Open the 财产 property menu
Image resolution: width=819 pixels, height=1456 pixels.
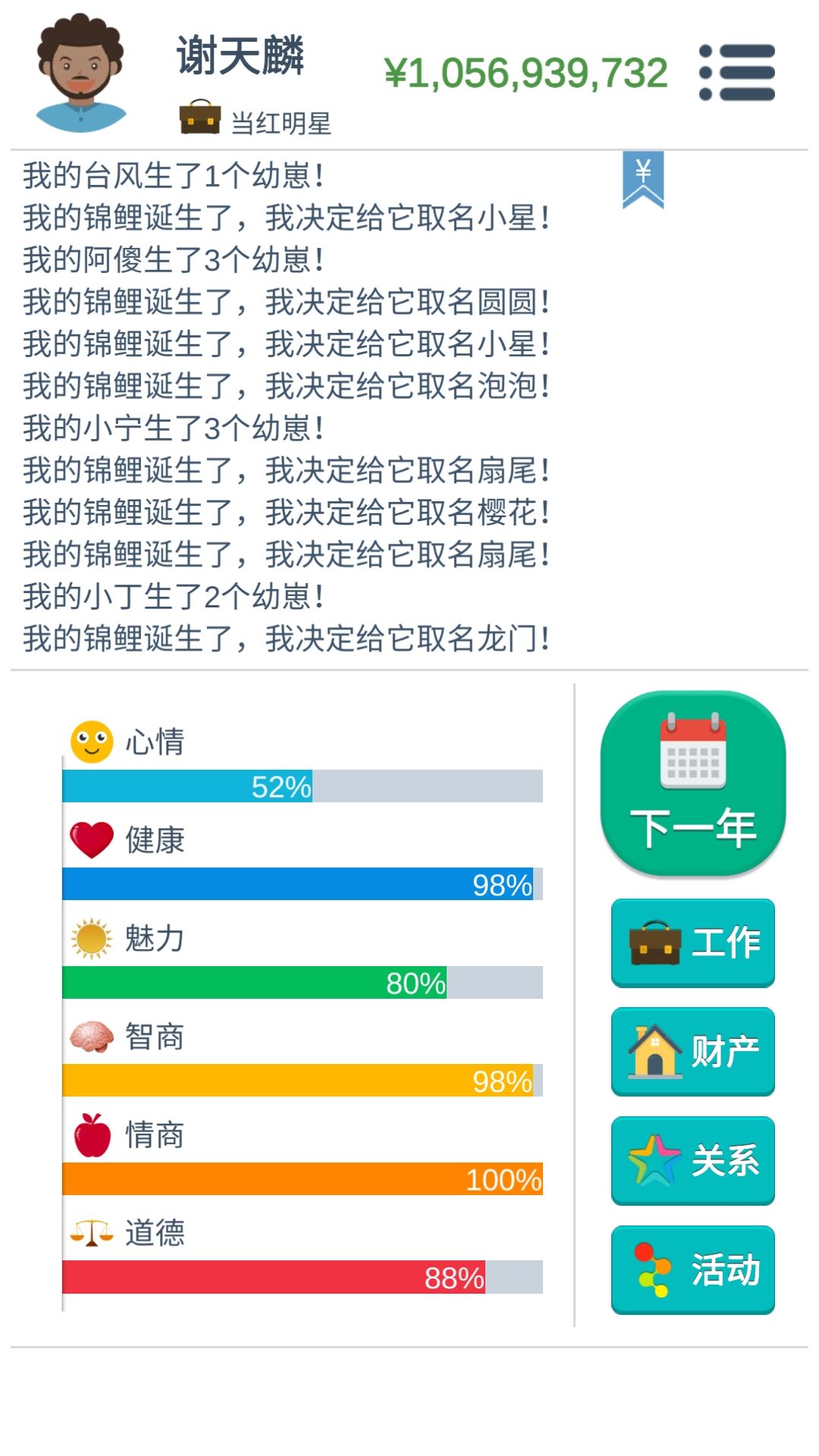coord(693,1052)
